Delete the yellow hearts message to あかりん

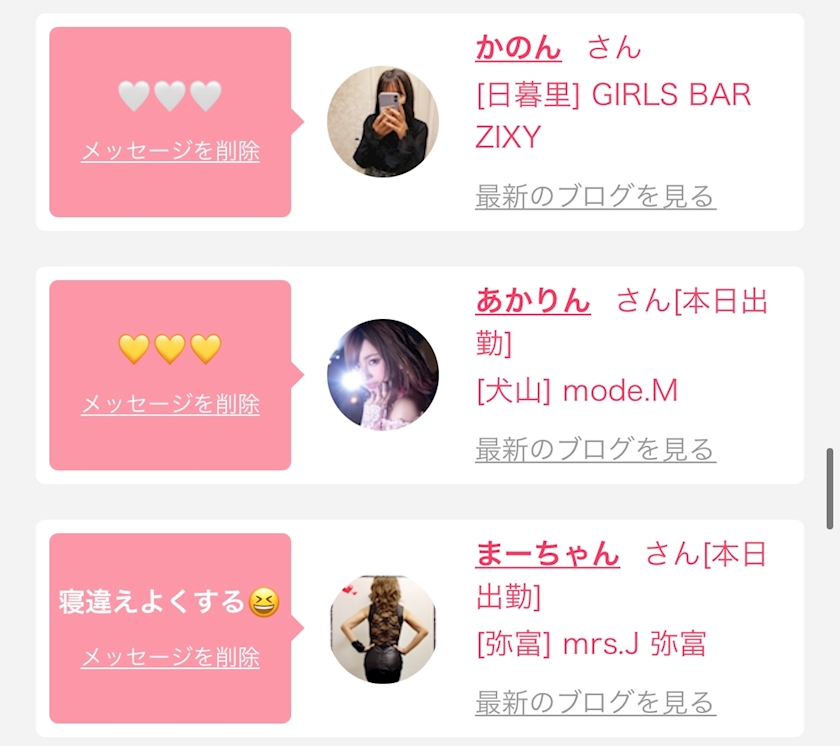coord(170,405)
